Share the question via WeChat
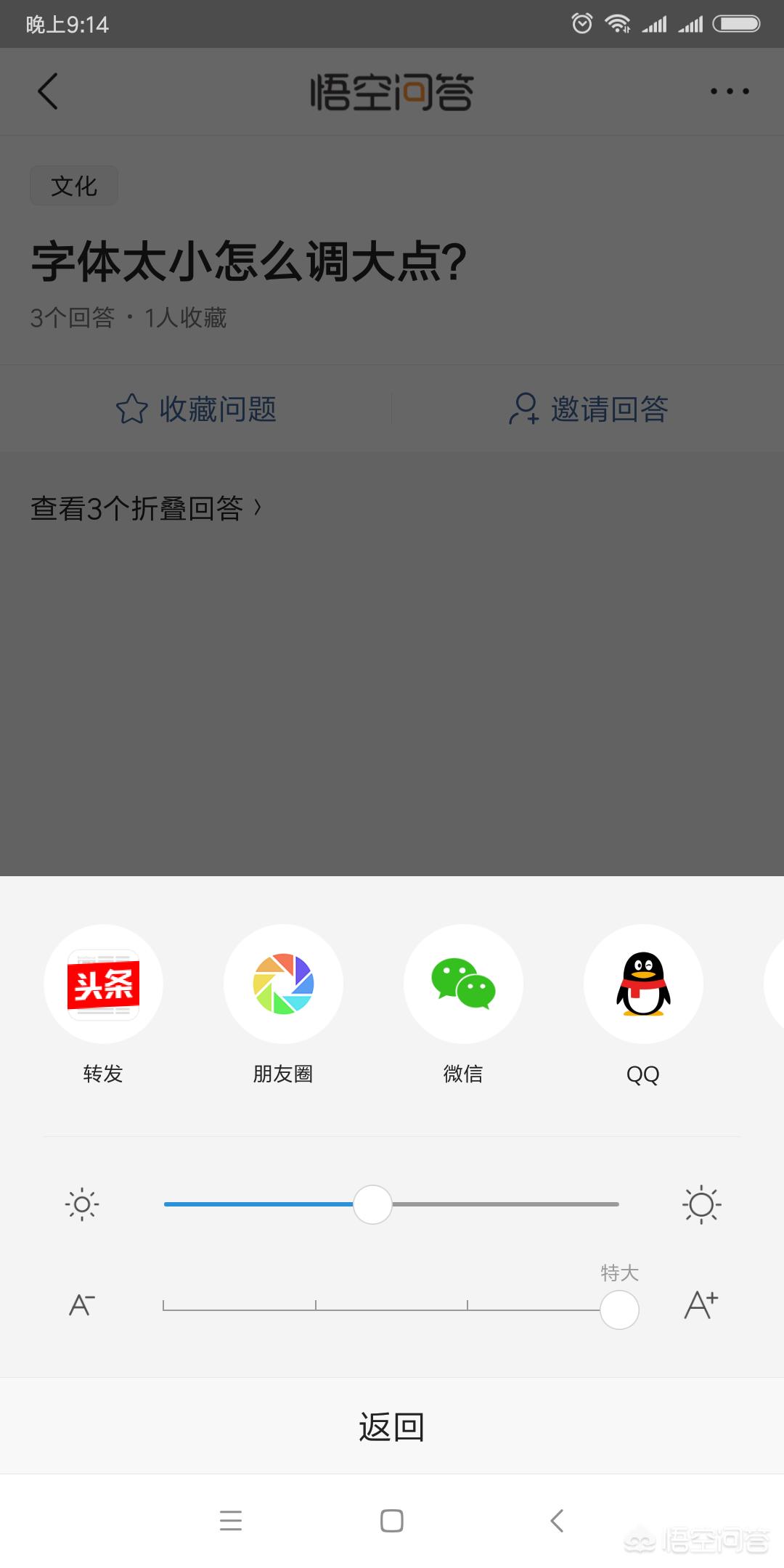Viewport: 784px width, 1568px height. tap(462, 983)
